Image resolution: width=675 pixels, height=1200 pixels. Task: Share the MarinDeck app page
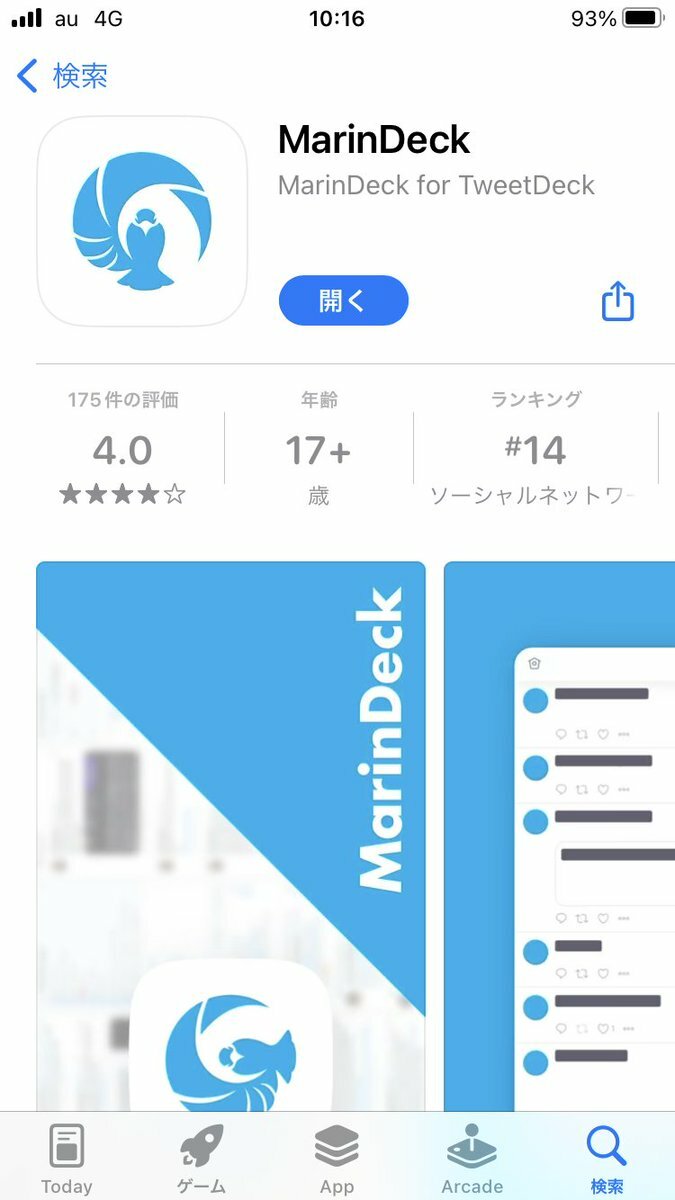coord(618,300)
